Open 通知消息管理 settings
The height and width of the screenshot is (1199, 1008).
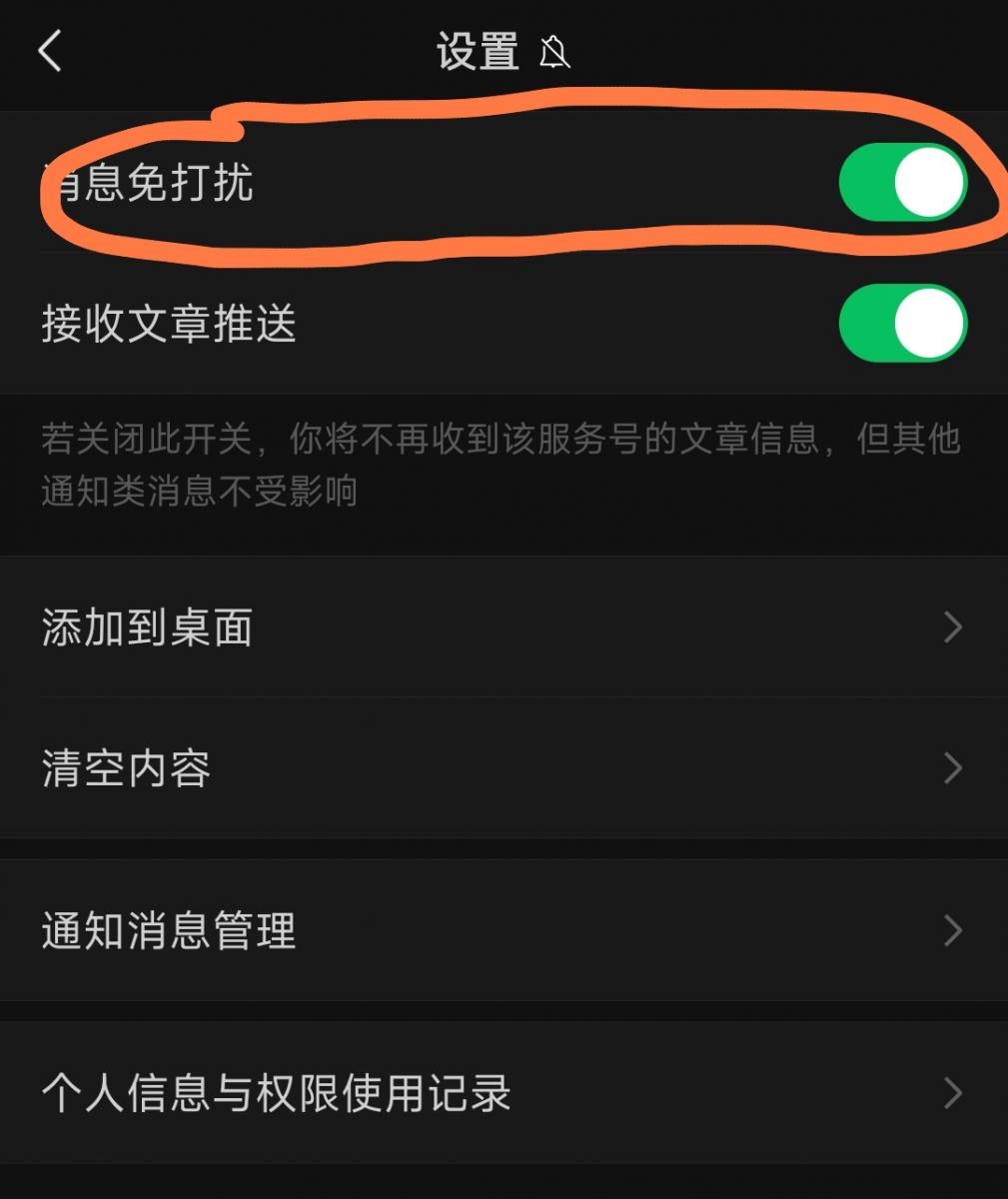pos(504,930)
